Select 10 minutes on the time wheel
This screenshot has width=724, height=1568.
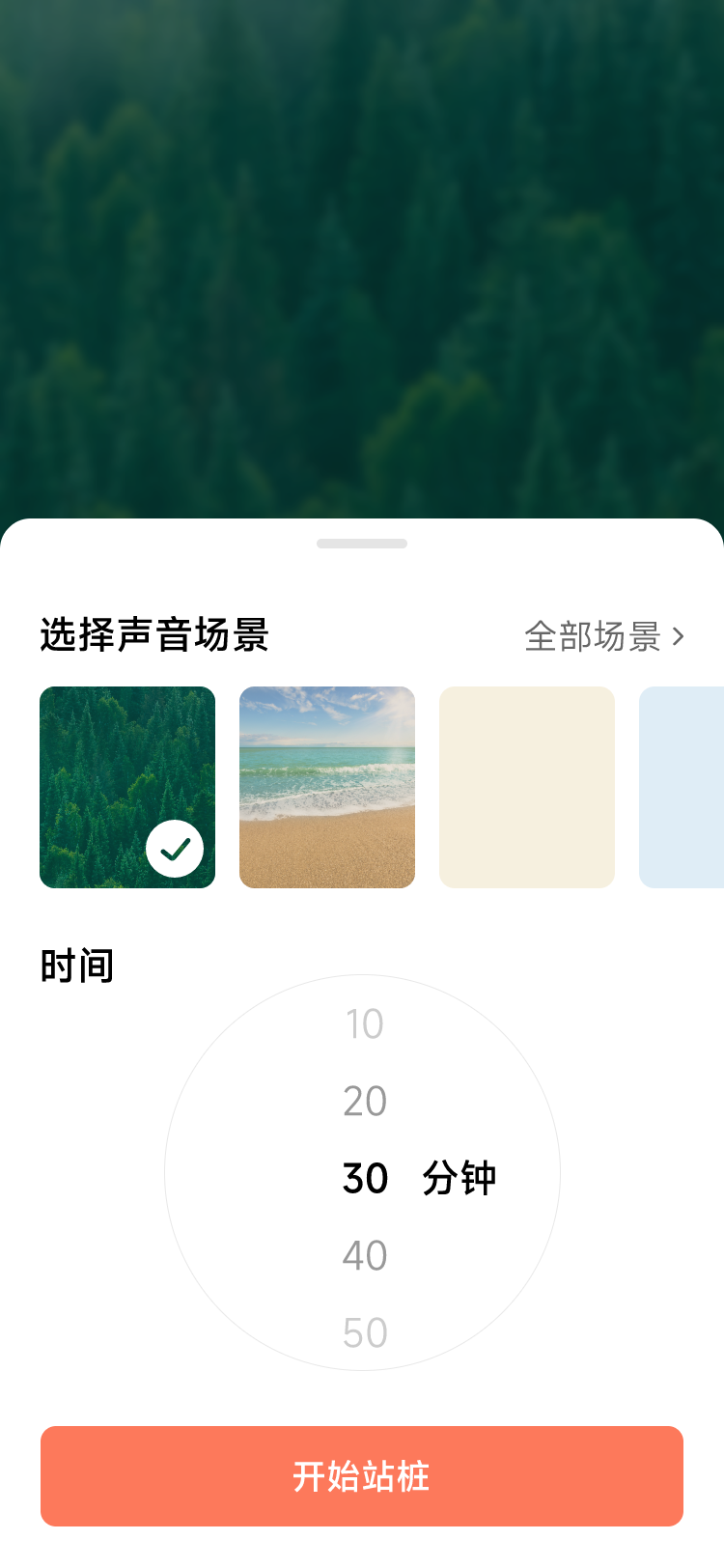point(362,1023)
